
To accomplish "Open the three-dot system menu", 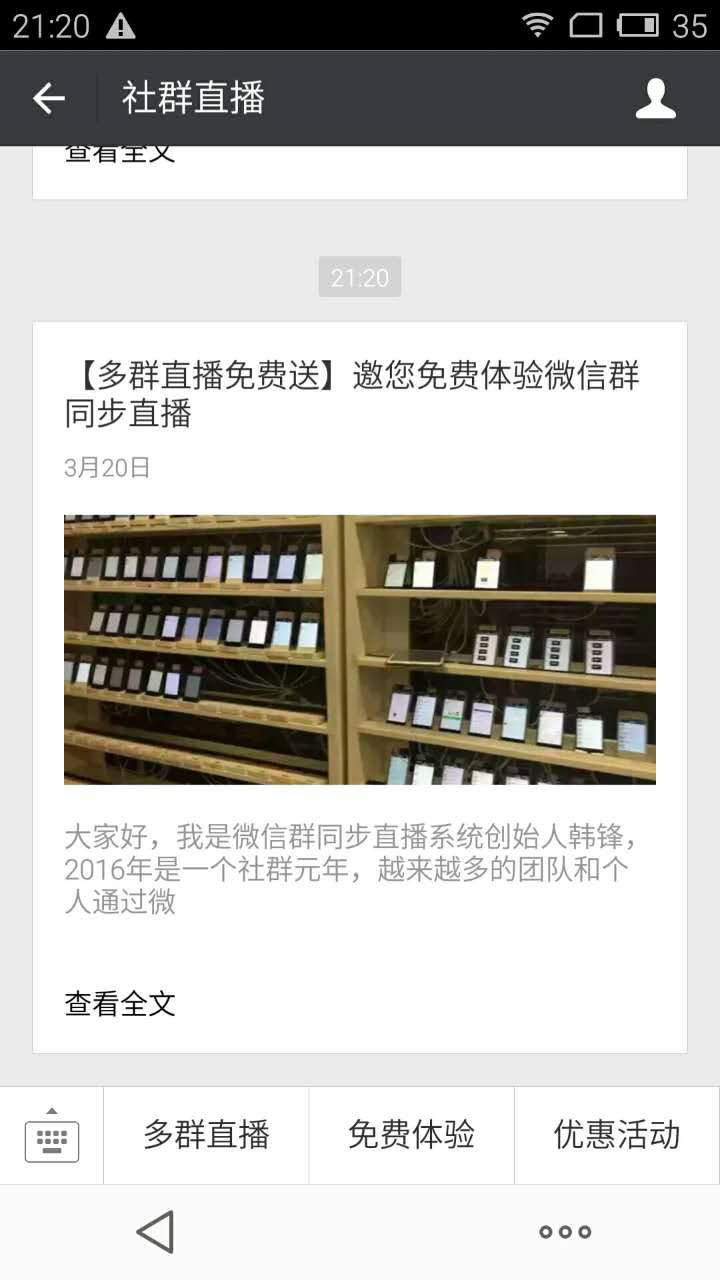I will click(x=565, y=1232).
